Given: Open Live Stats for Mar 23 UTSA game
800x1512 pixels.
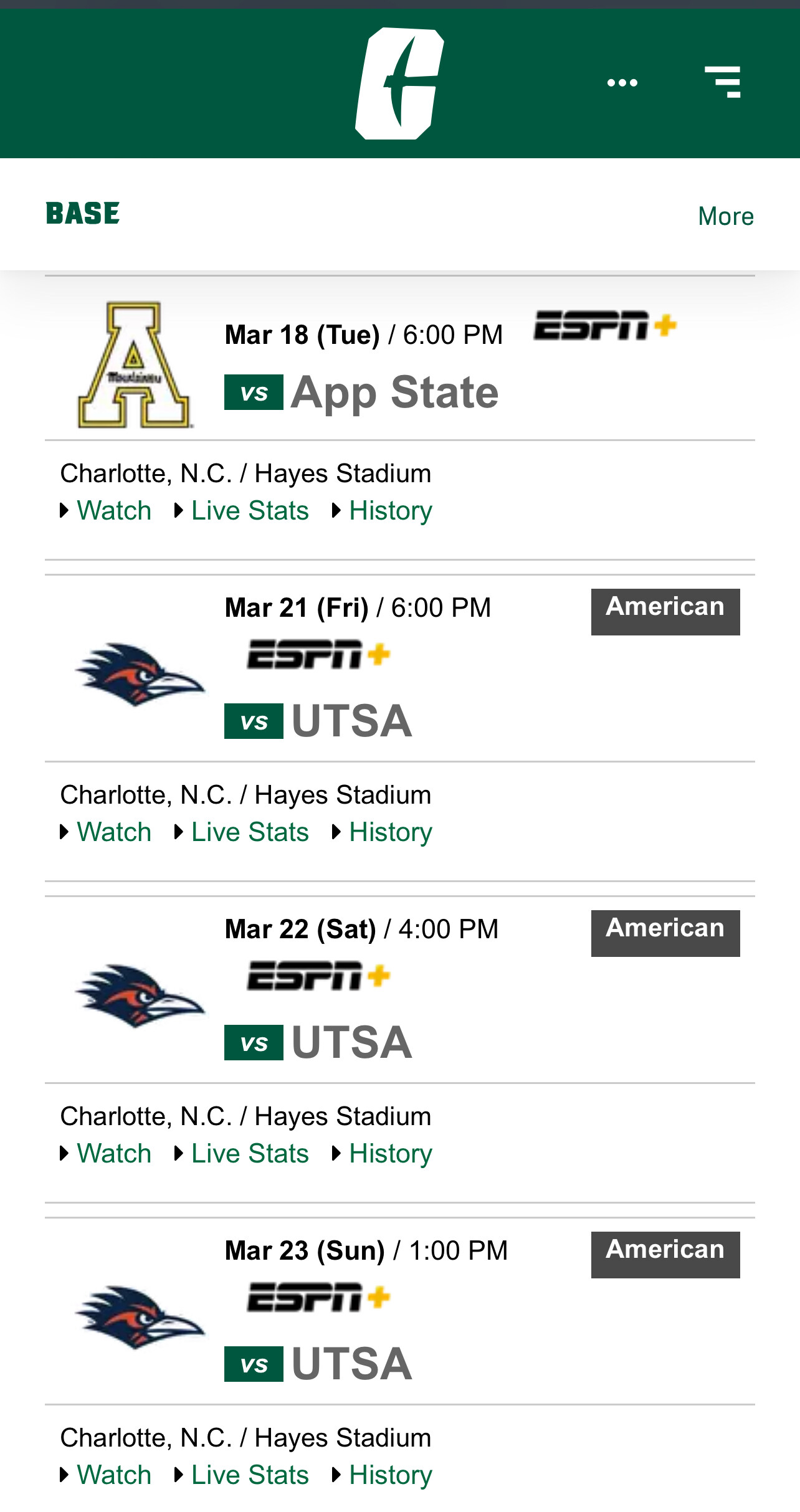Looking at the screenshot, I should coord(250,1475).
